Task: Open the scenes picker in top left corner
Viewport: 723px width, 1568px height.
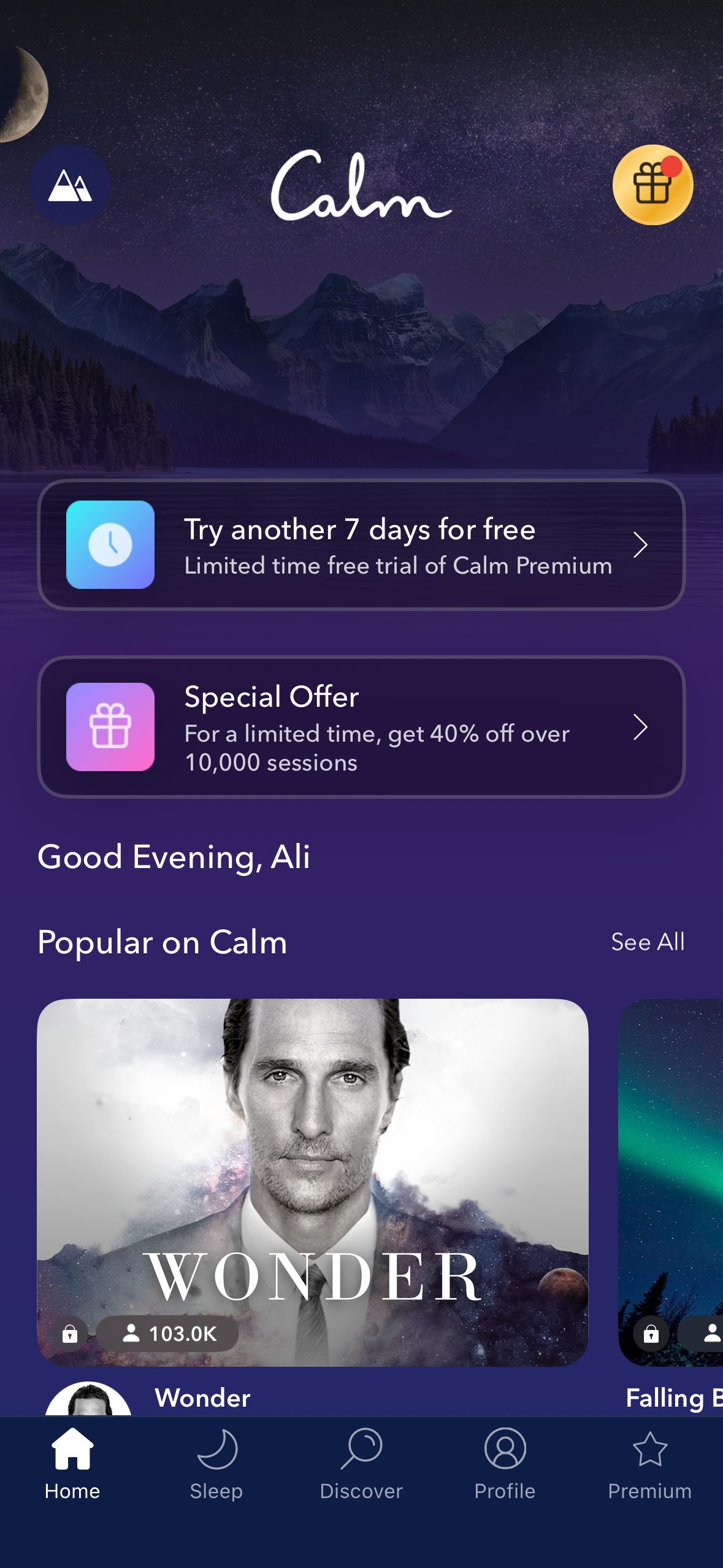Action: (70, 185)
